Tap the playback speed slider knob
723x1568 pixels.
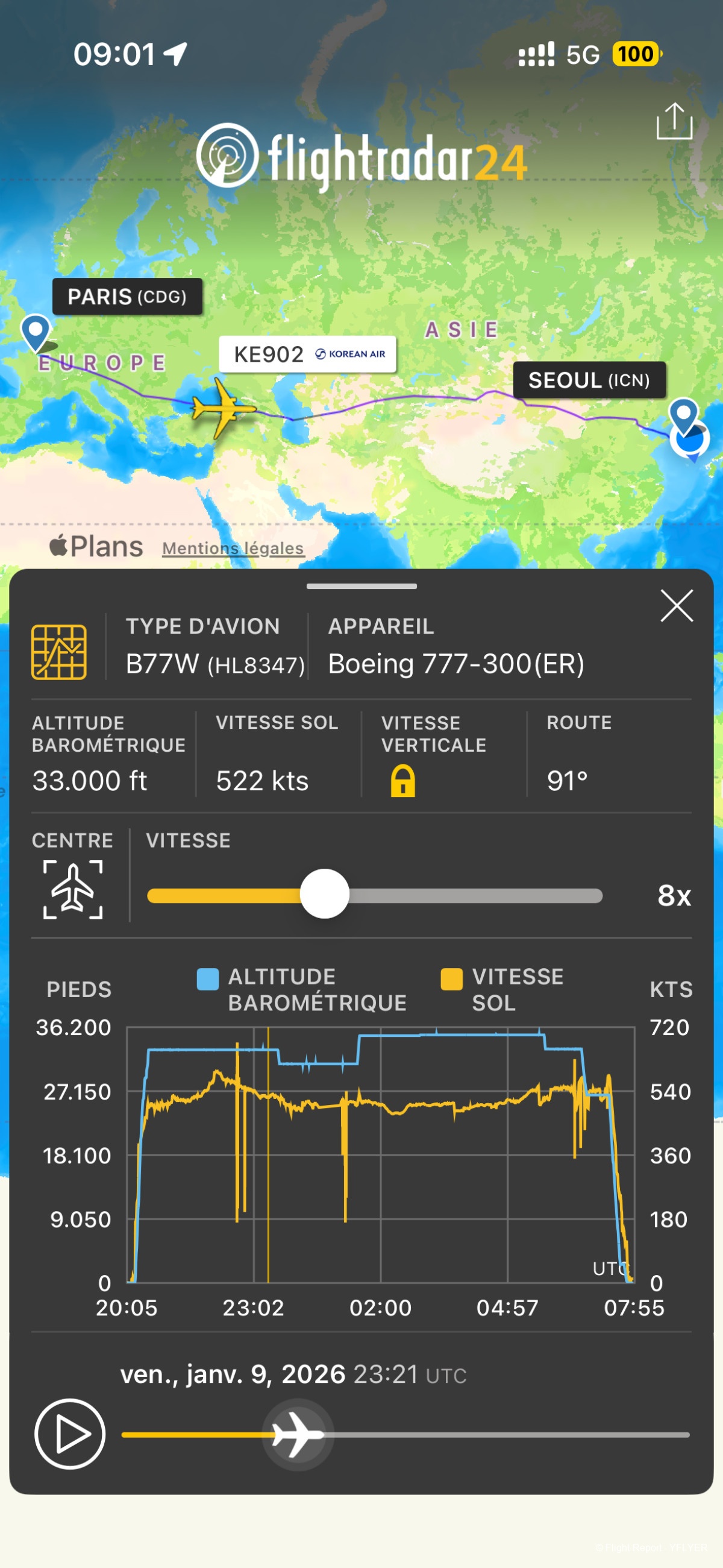325,893
